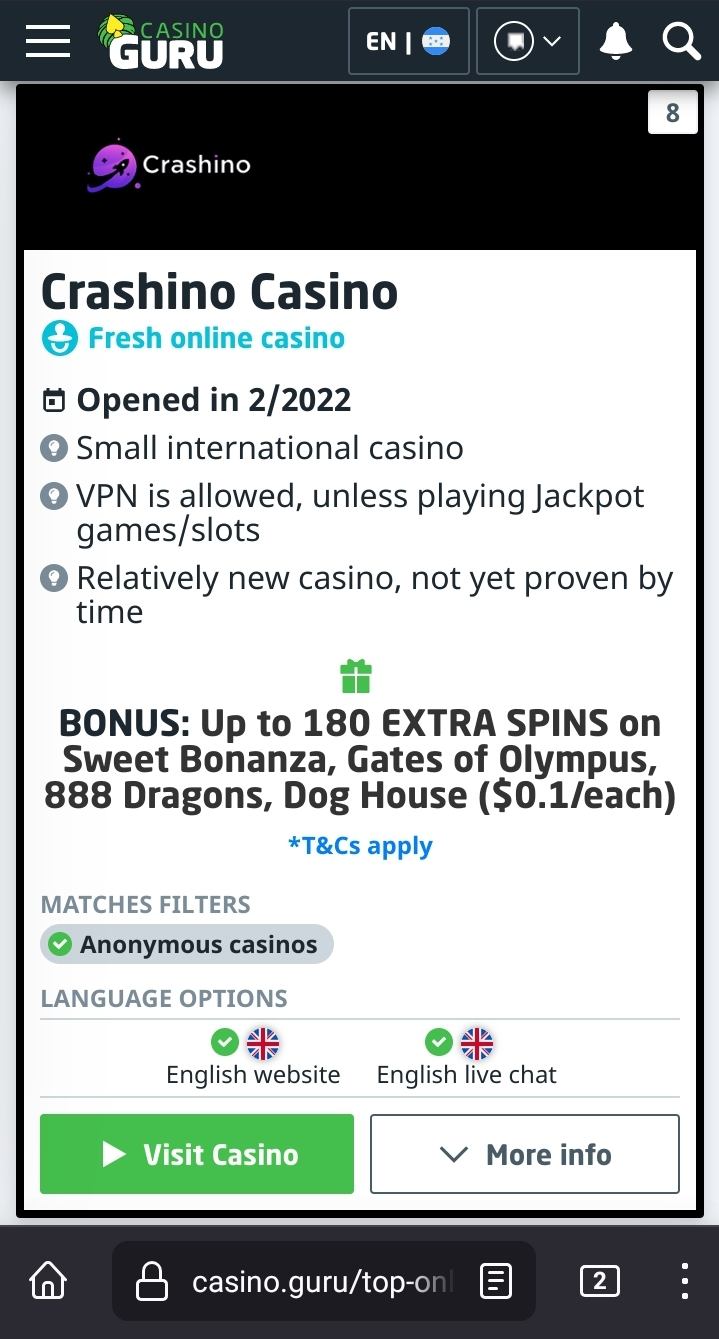Tap the Anonymous casinos filter chip
The height and width of the screenshot is (1339, 719).
click(186, 944)
